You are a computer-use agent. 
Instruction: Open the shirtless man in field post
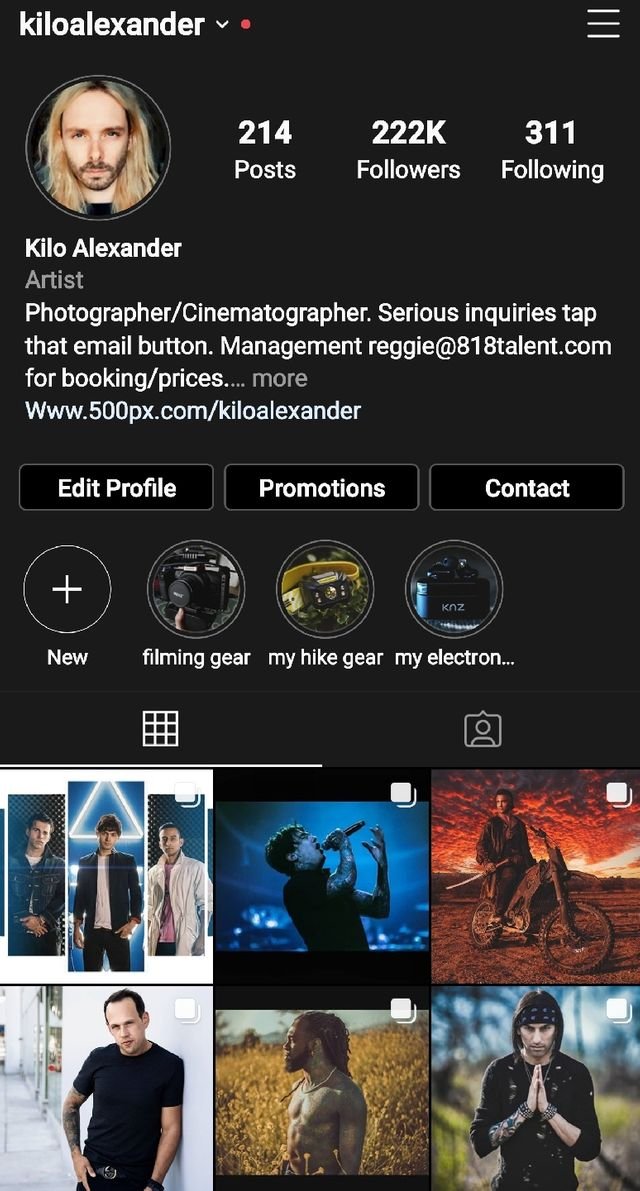(322, 1090)
